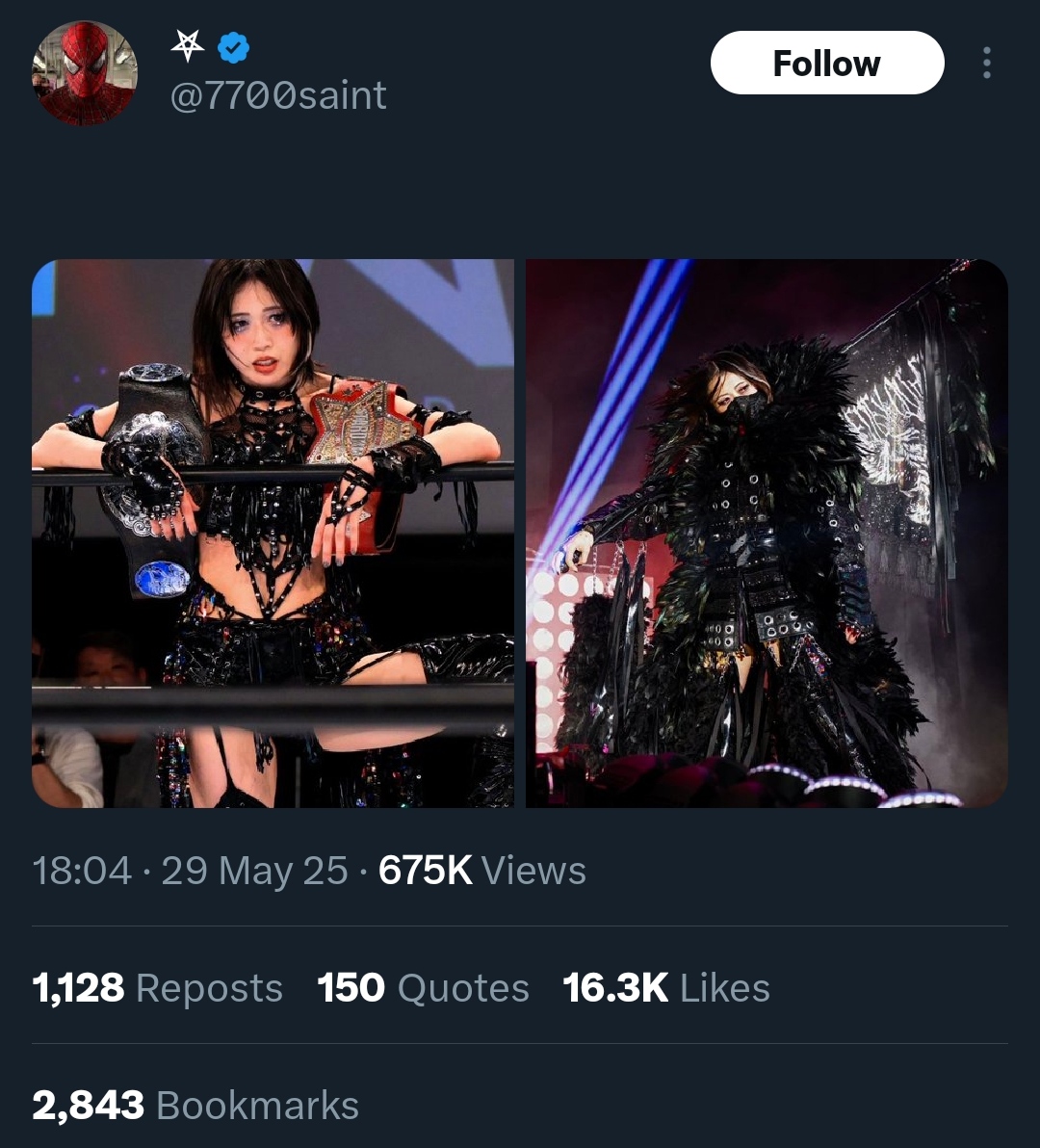
Task: Follow the @7700saint account
Action: (x=826, y=64)
